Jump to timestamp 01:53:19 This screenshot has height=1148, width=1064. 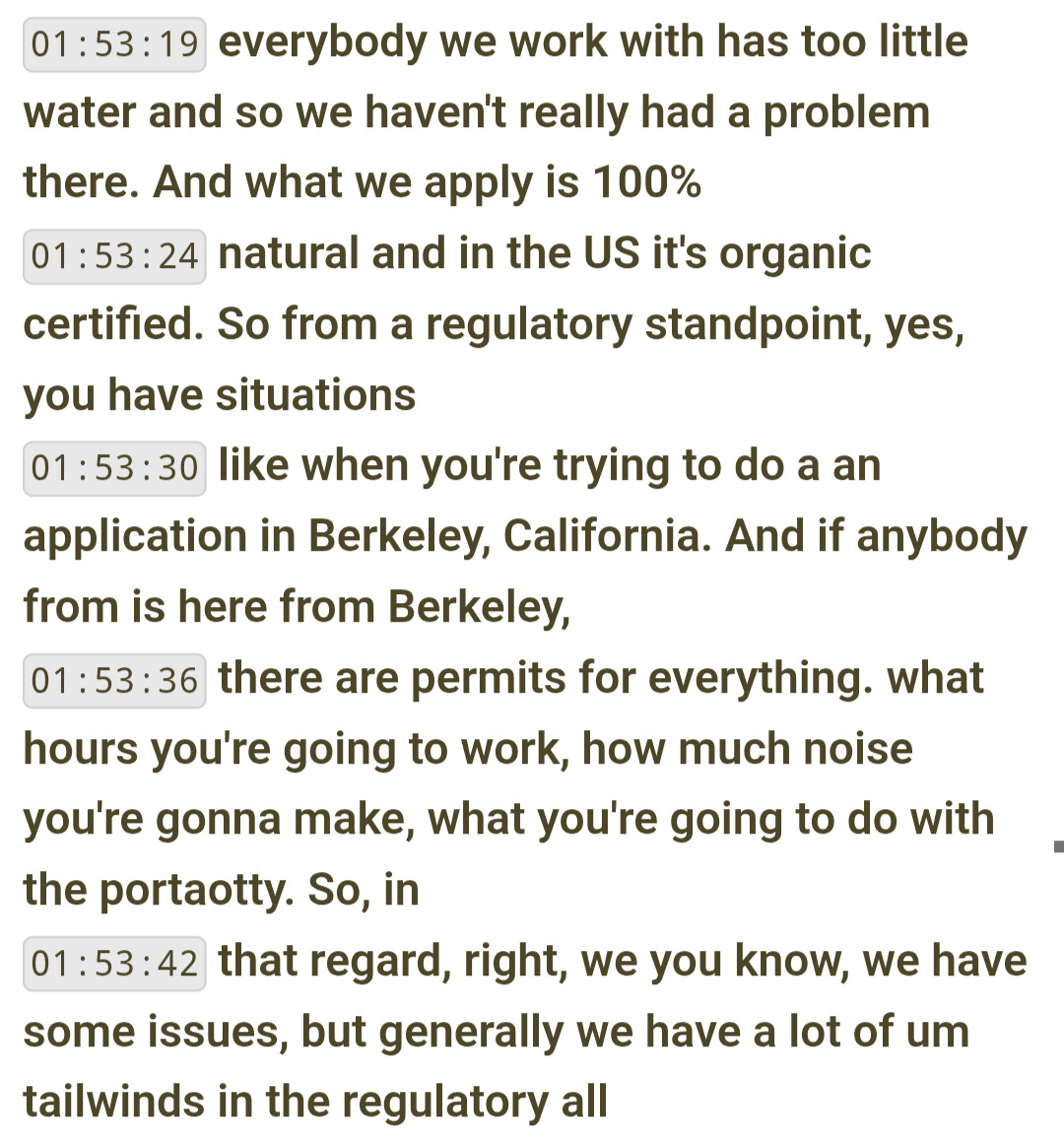pyautogui.click(x=114, y=44)
